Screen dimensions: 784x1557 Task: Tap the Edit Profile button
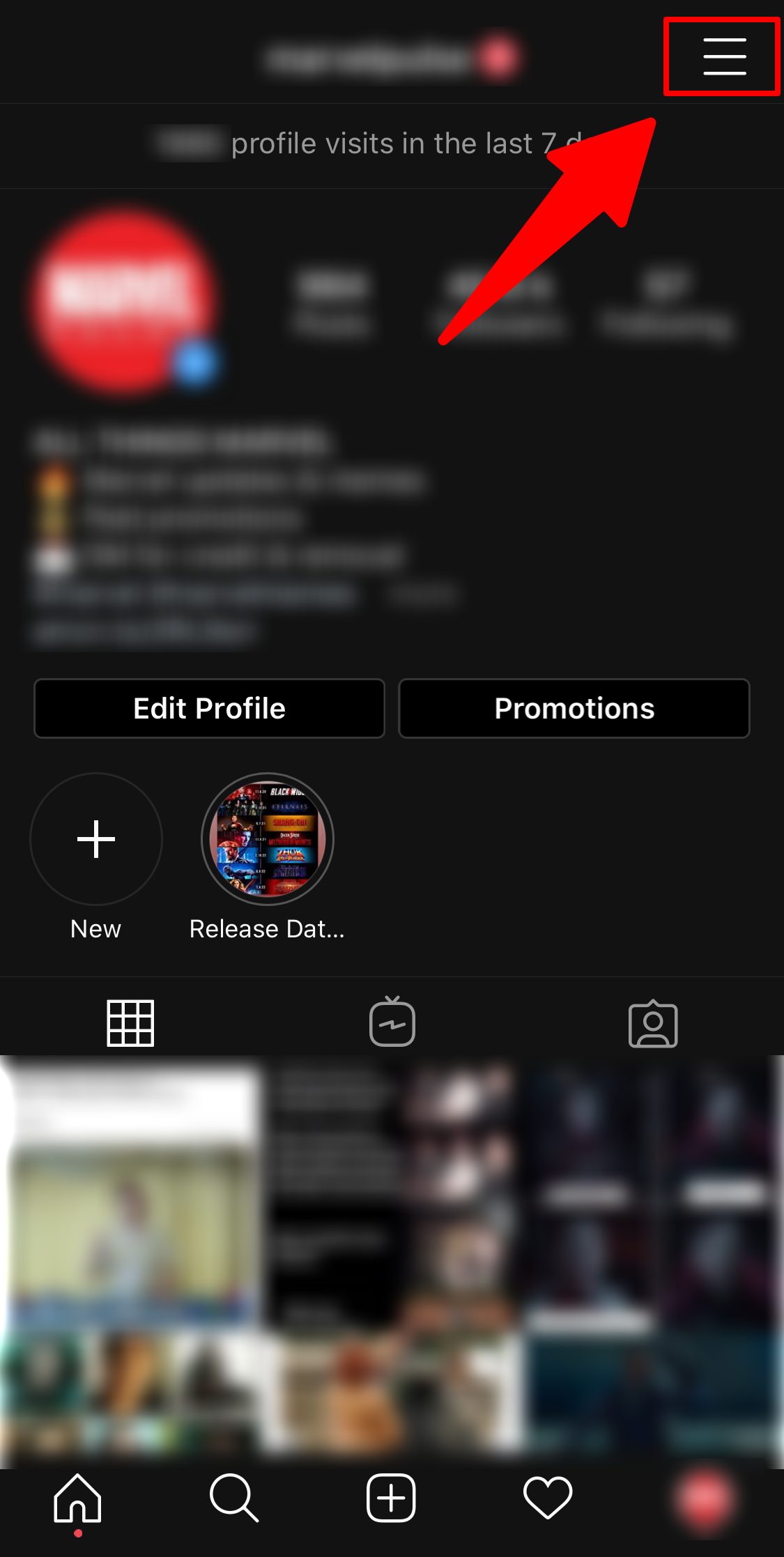coord(209,708)
